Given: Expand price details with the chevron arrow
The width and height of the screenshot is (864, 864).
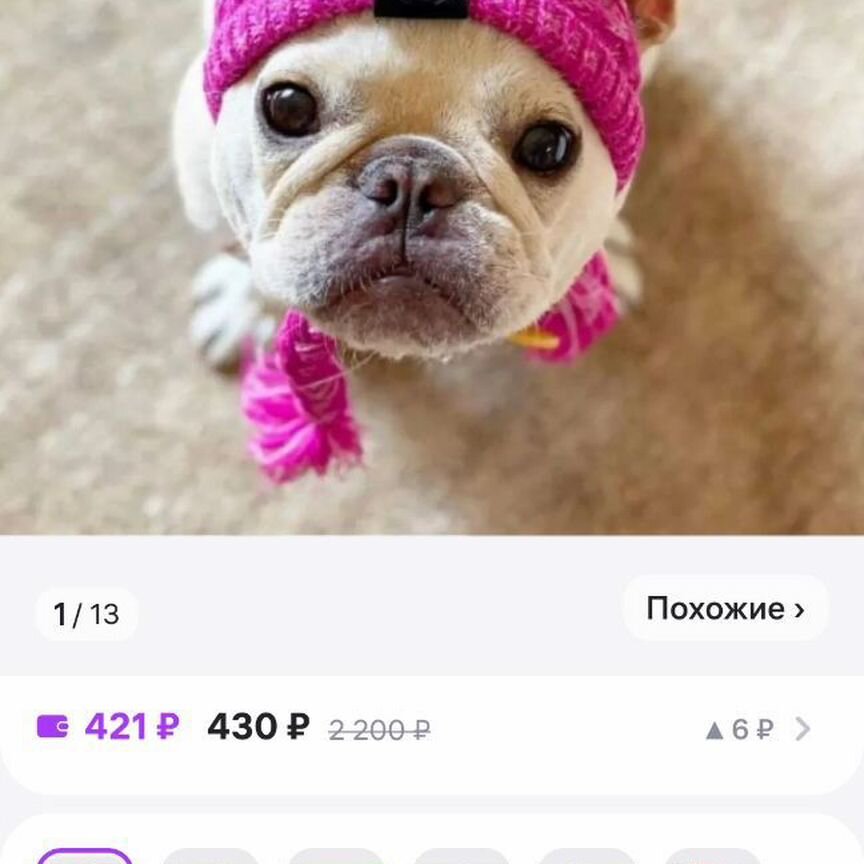Looking at the screenshot, I should [802, 729].
